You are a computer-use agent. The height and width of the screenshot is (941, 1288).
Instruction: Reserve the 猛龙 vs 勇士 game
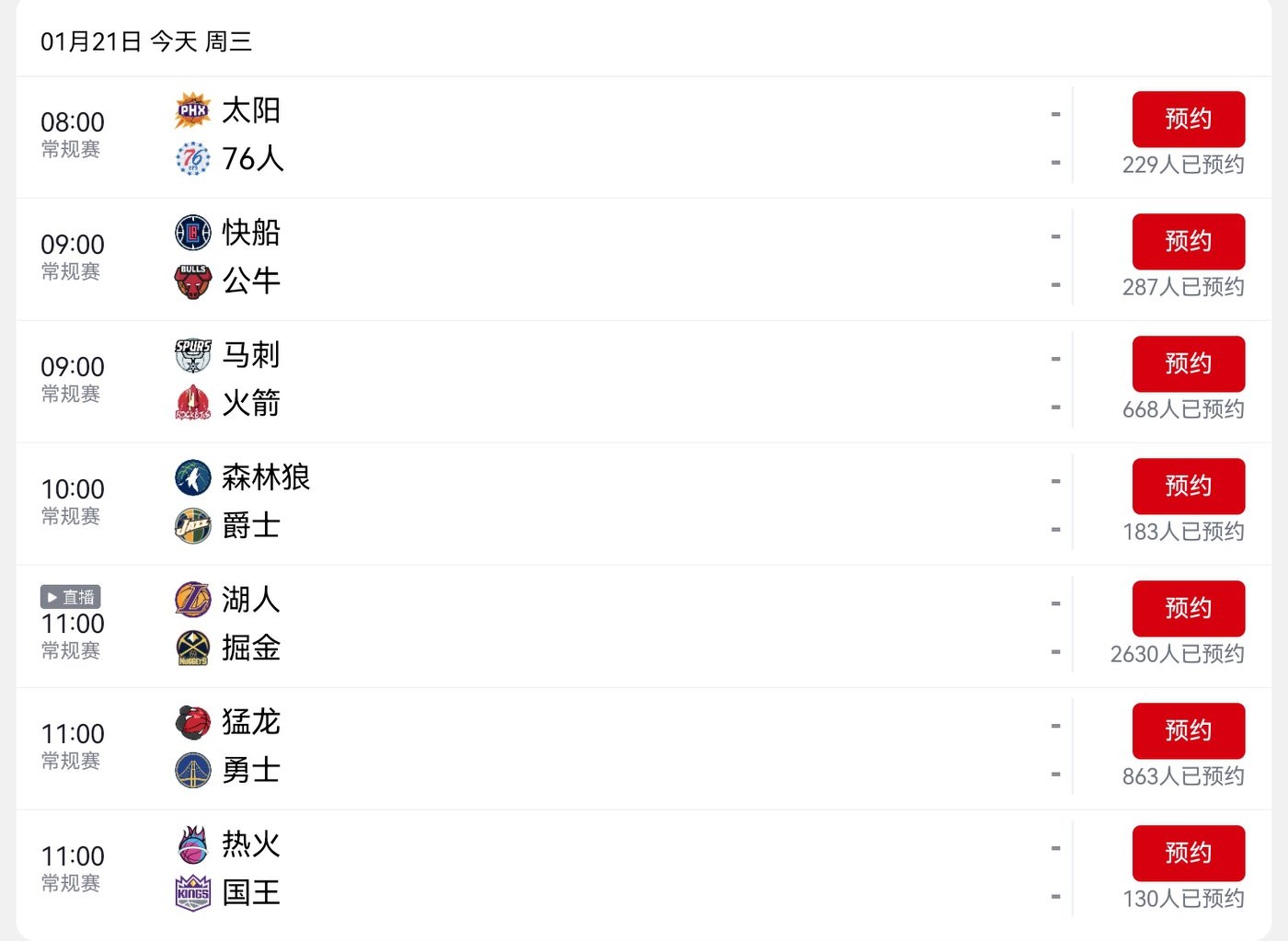[1188, 731]
